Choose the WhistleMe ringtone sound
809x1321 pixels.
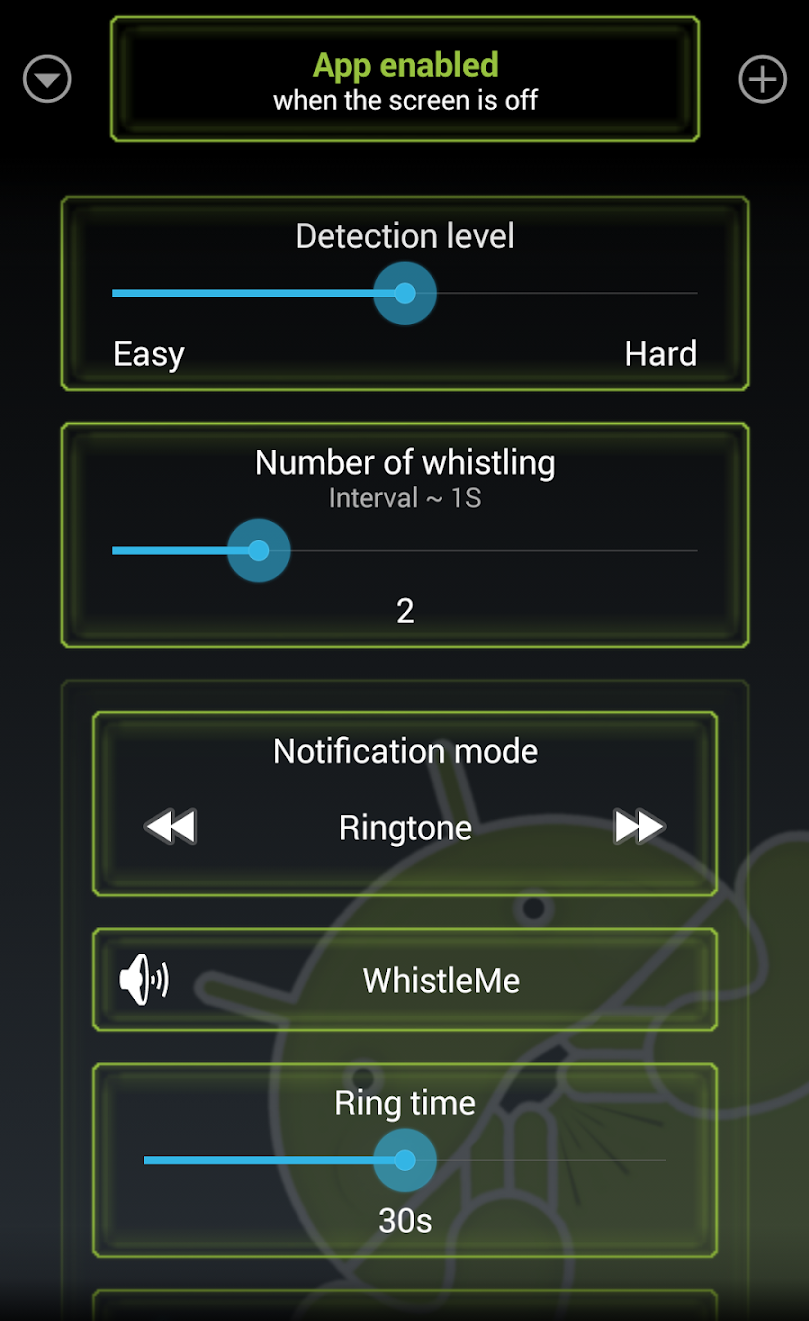[x=405, y=980]
